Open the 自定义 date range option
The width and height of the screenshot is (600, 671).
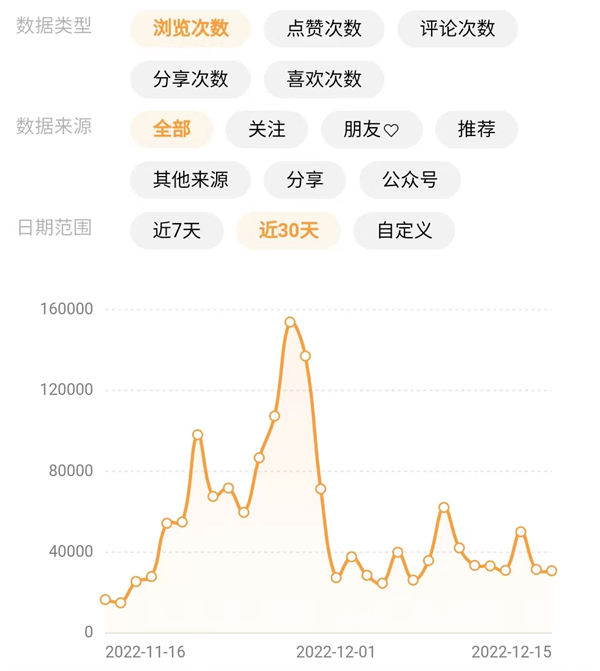(404, 231)
